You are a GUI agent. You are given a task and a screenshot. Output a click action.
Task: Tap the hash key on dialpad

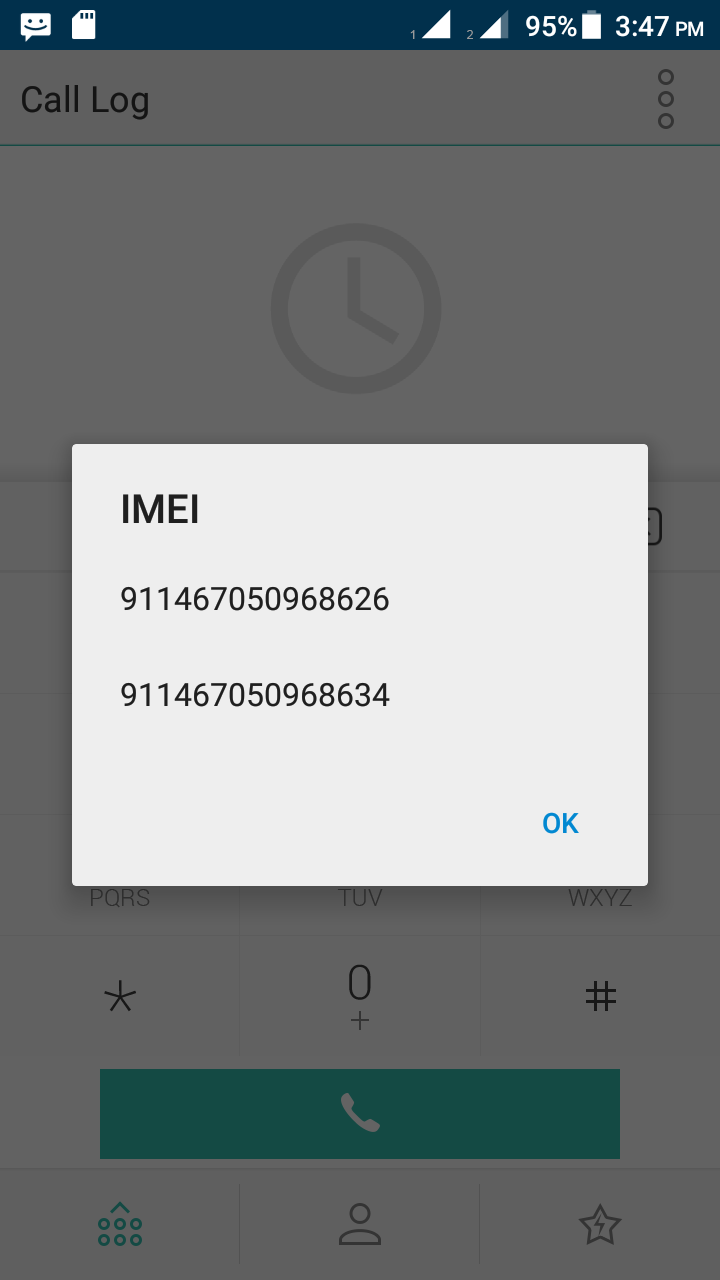point(600,996)
